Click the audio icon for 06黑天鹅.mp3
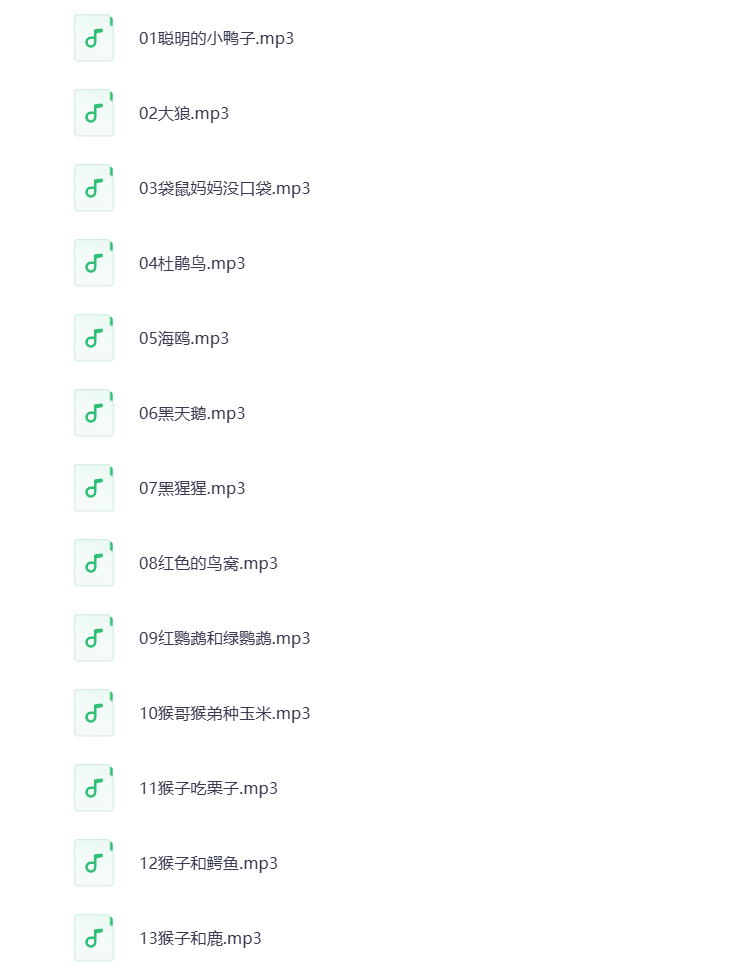 coord(93,412)
